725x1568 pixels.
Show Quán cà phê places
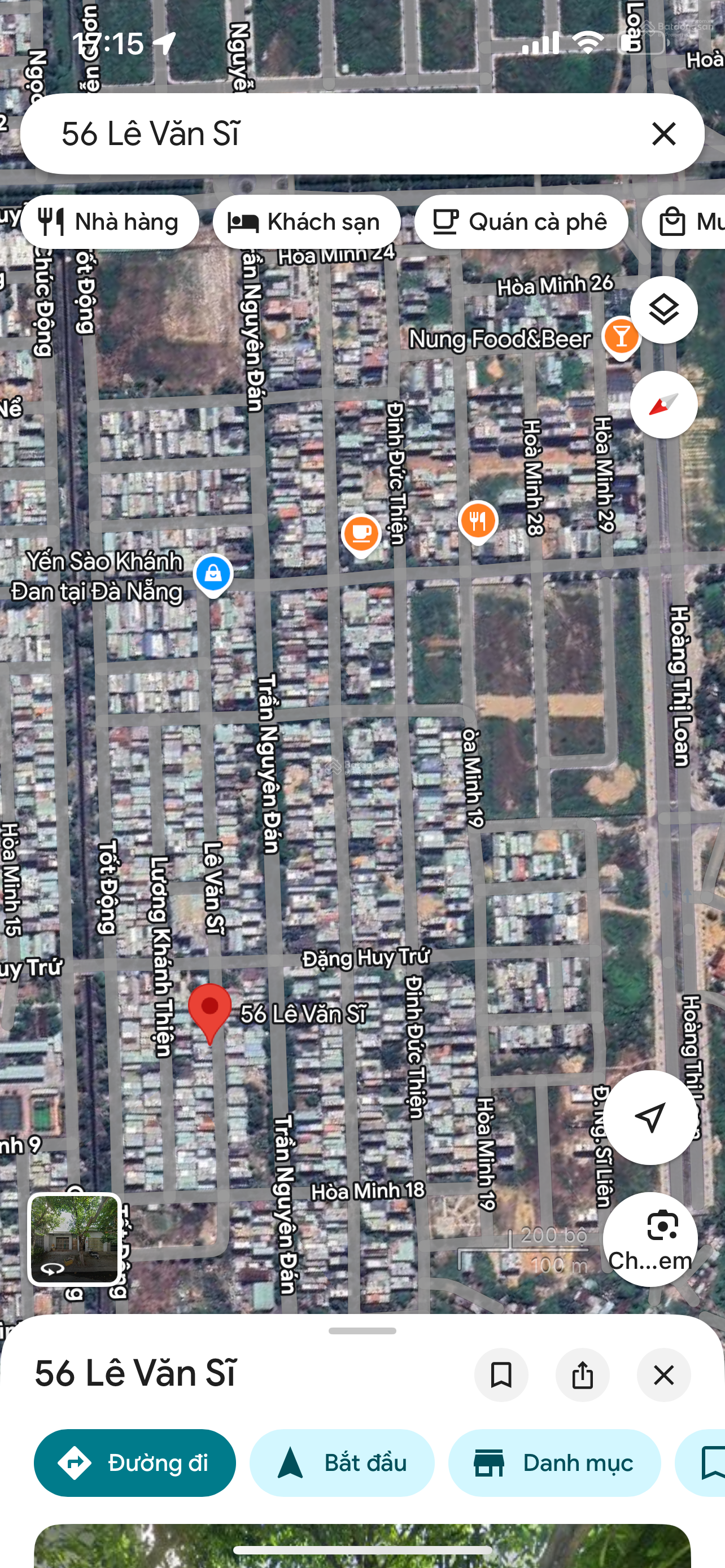point(521,222)
